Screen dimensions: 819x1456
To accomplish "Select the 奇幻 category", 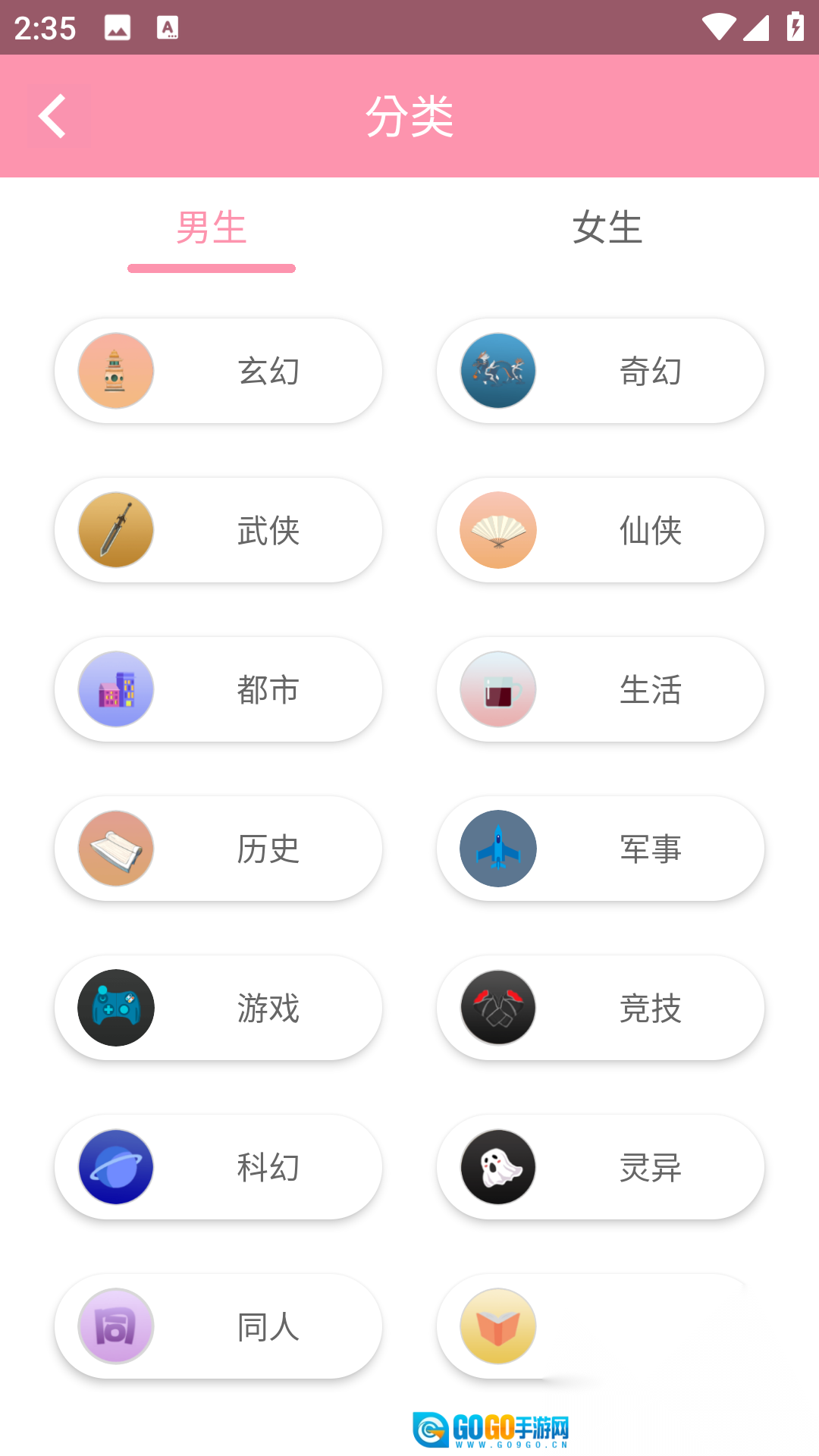I will (601, 371).
